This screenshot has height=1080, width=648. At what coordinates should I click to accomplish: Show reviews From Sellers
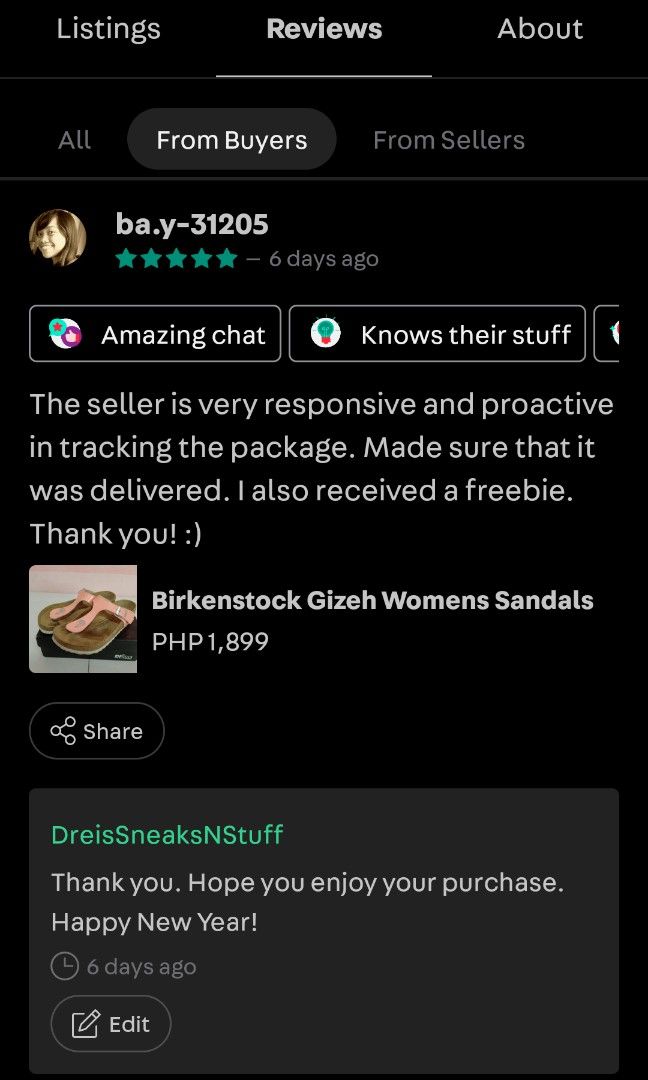coord(448,141)
